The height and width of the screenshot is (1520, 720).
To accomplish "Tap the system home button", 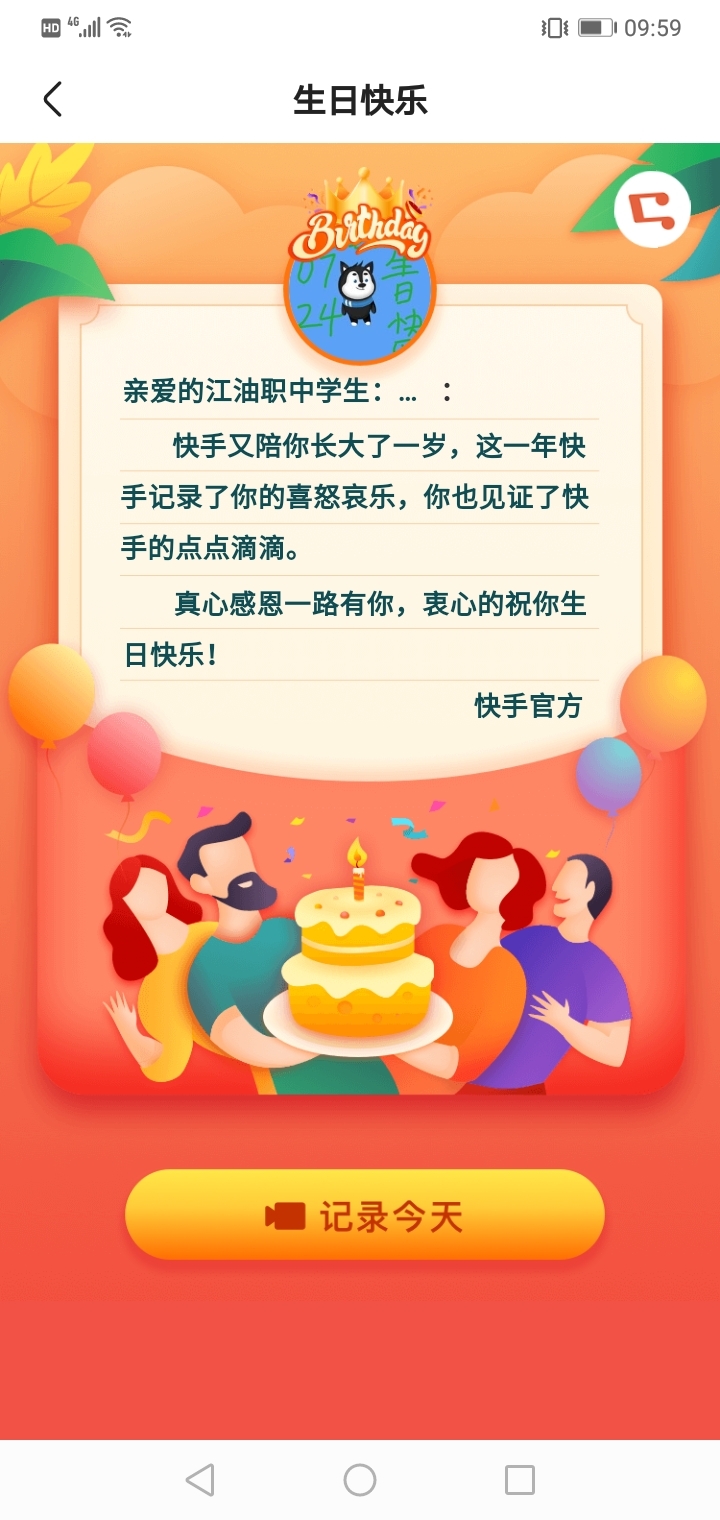I will (360, 1479).
